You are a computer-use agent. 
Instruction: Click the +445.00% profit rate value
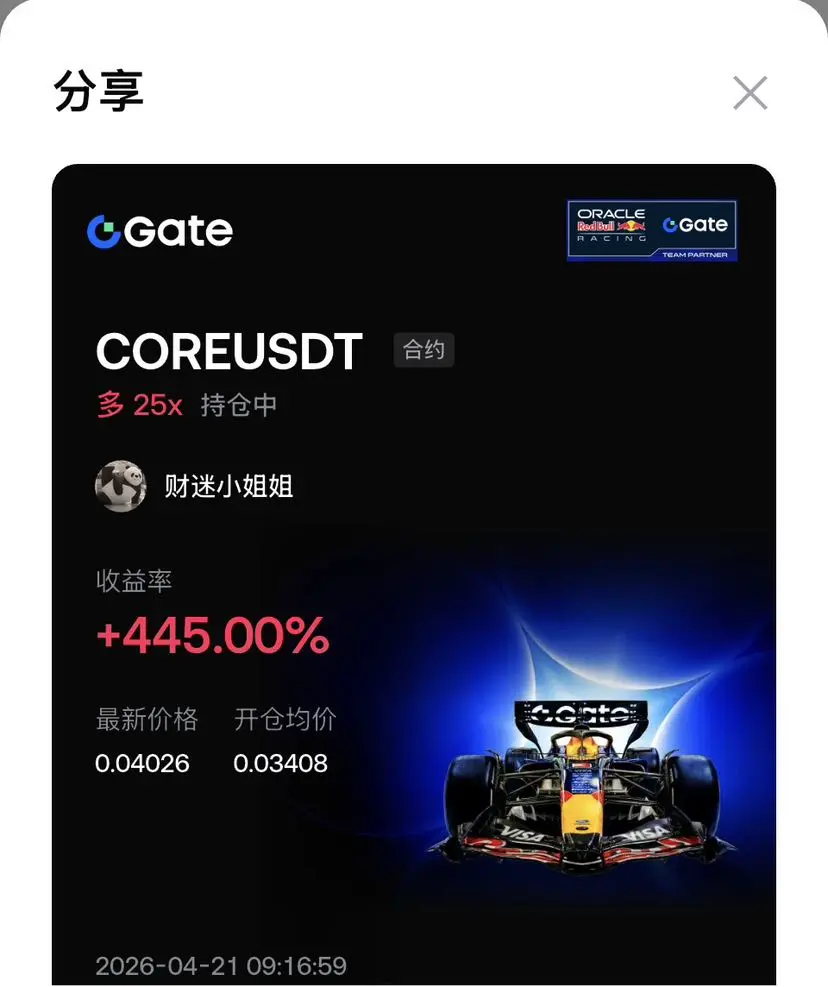point(213,634)
